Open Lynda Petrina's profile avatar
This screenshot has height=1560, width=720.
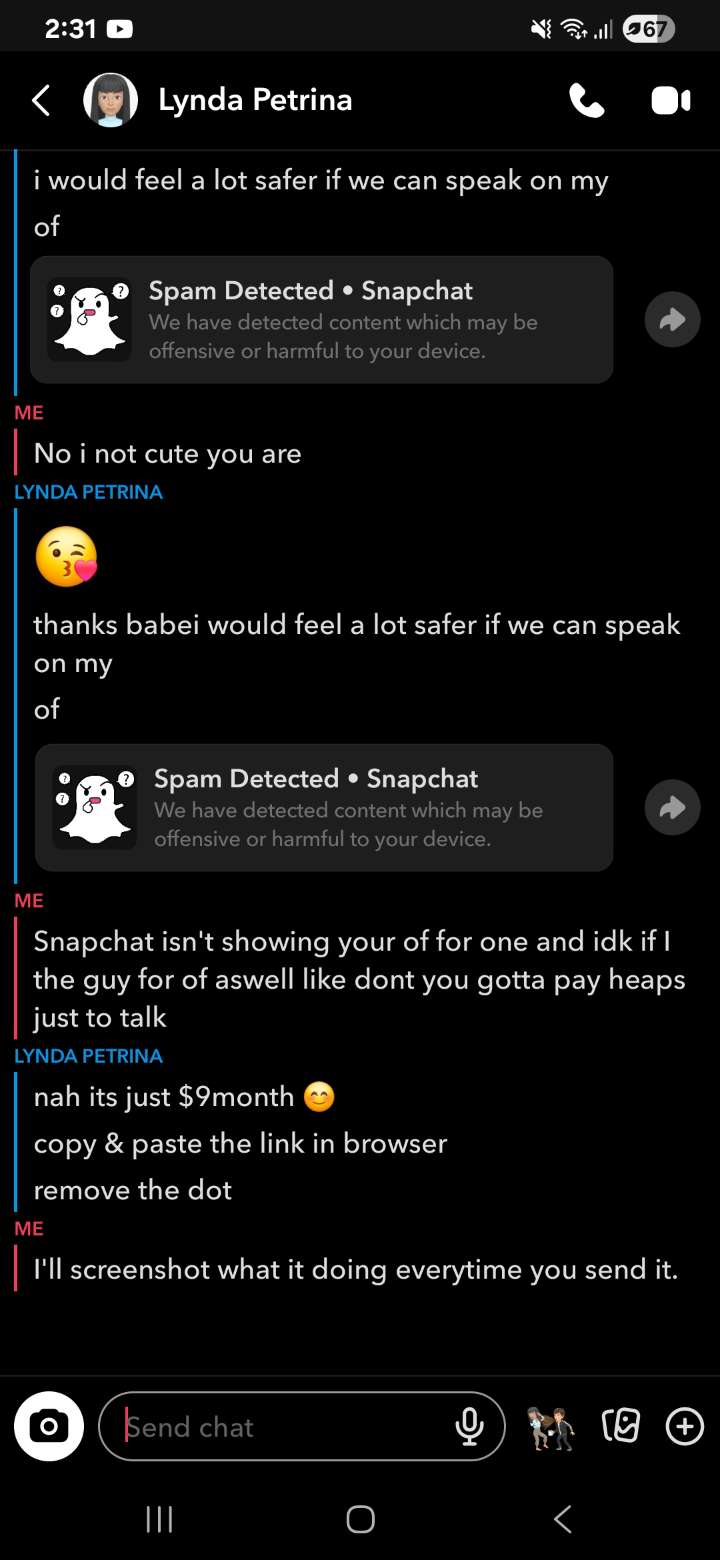110,100
